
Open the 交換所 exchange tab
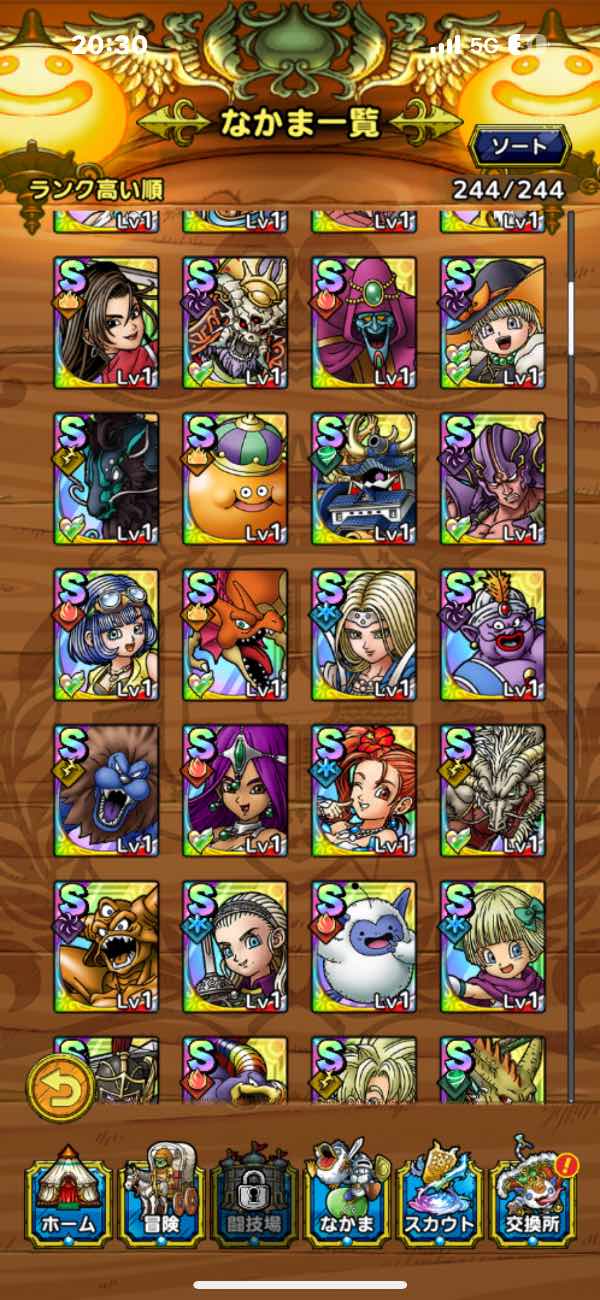[534, 1189]
